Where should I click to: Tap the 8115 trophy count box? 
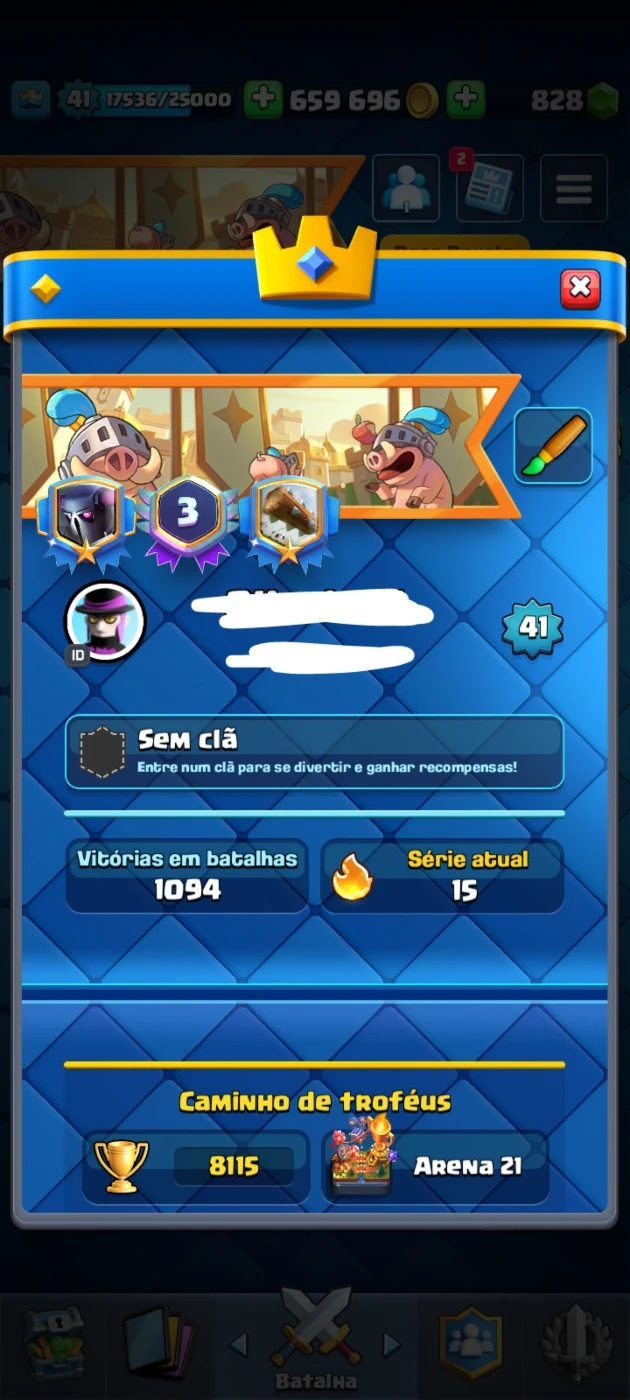click(x=196, y=1167)
